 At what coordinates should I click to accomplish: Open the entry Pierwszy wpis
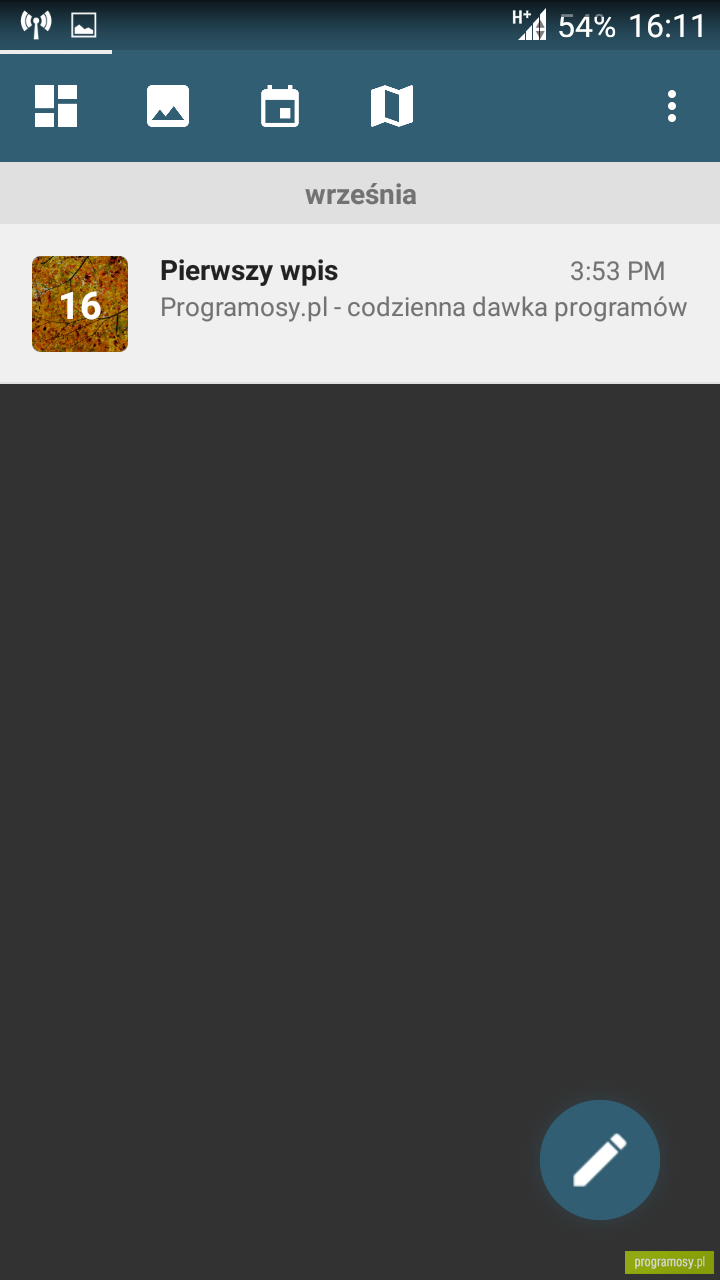pos(360,304)
